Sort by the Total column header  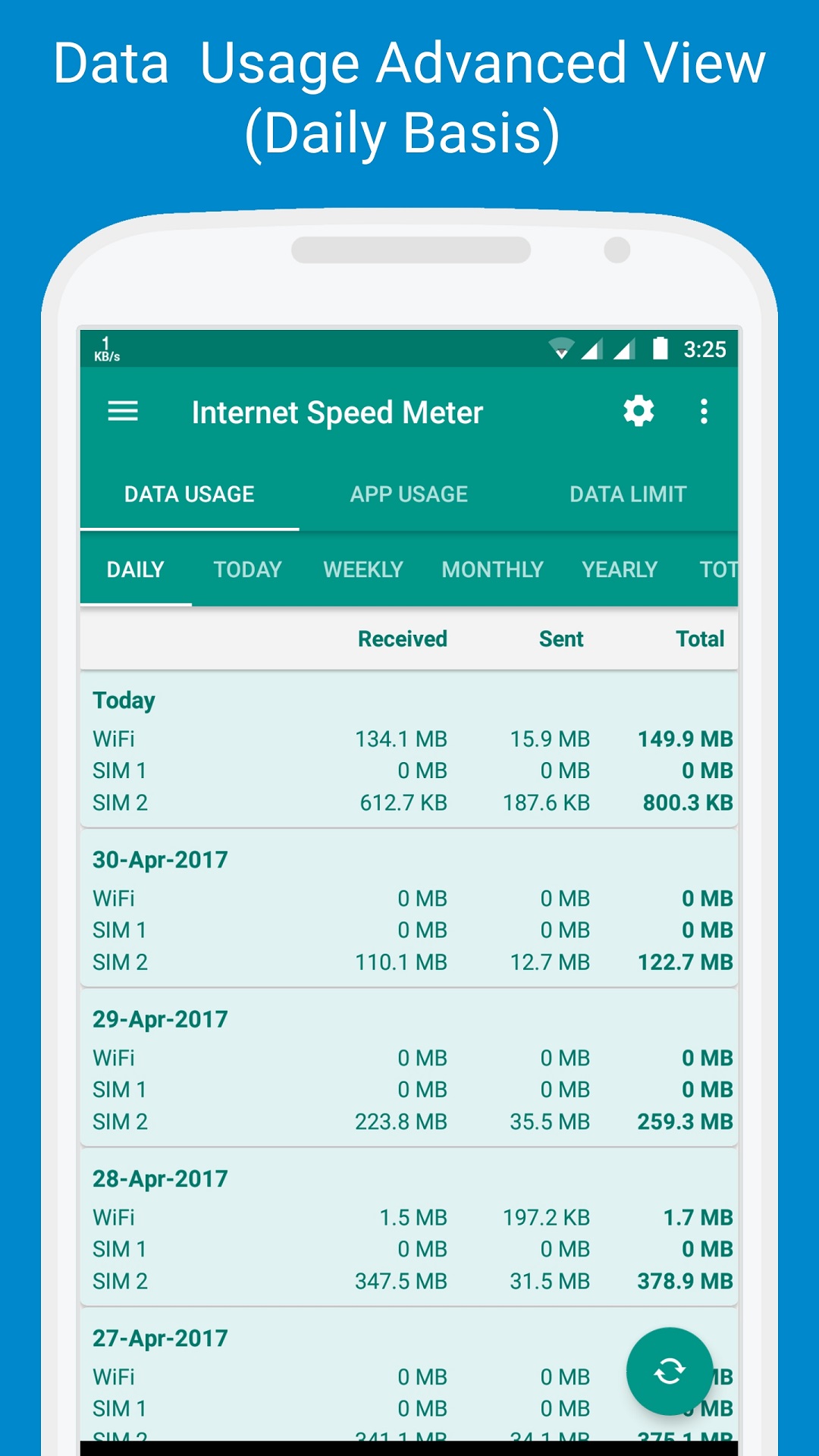(x=701, y=639)
